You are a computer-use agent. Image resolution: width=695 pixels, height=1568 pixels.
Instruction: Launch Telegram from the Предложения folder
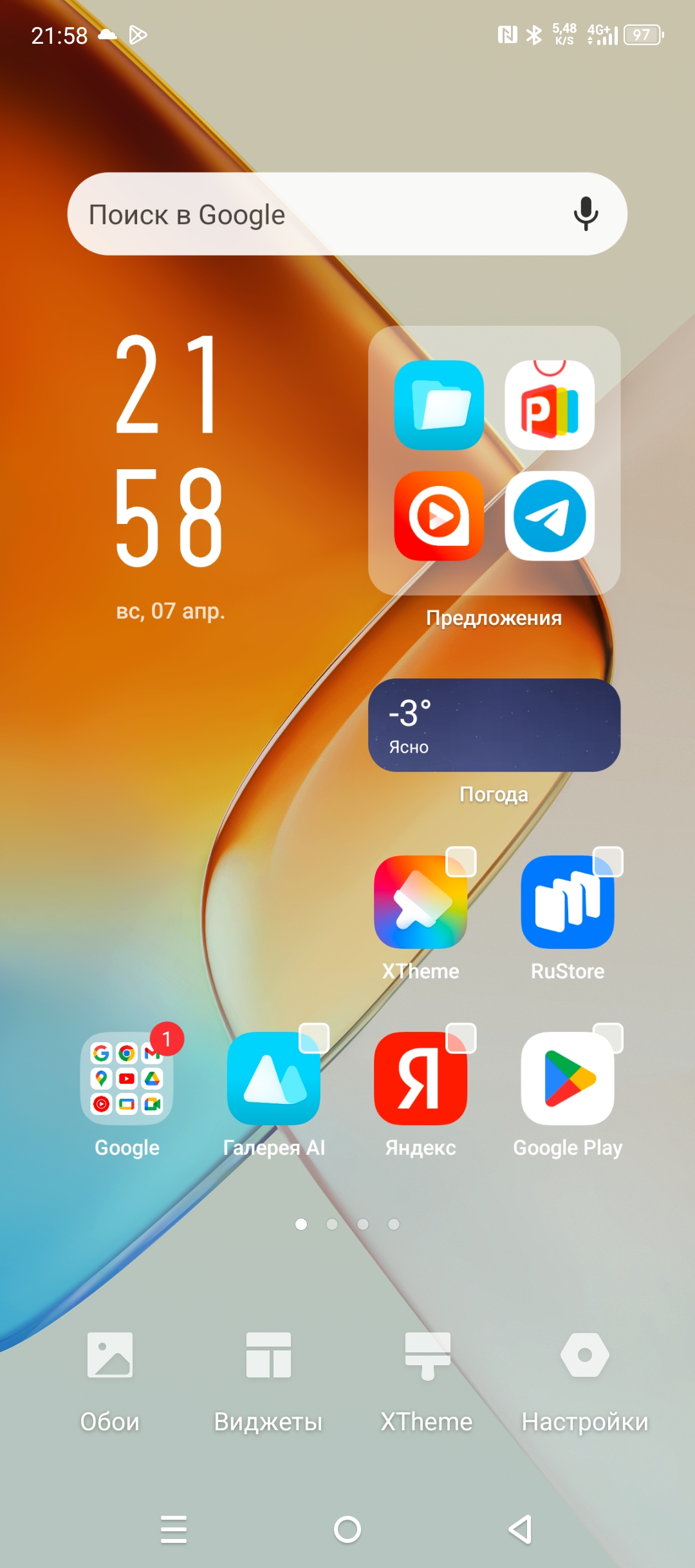[x=549, y=516]
